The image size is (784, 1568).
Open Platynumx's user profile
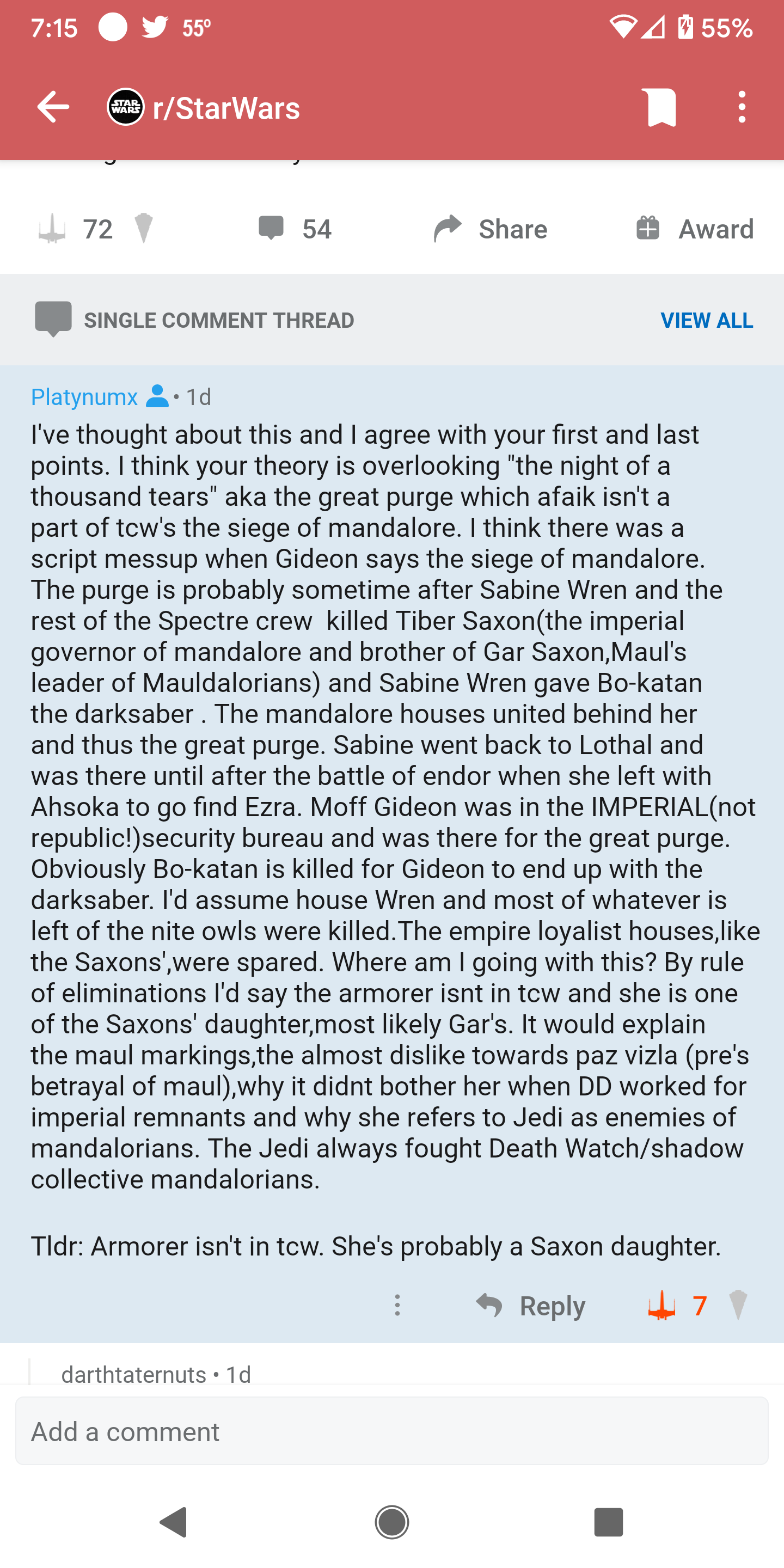click(x=84, y=397)
